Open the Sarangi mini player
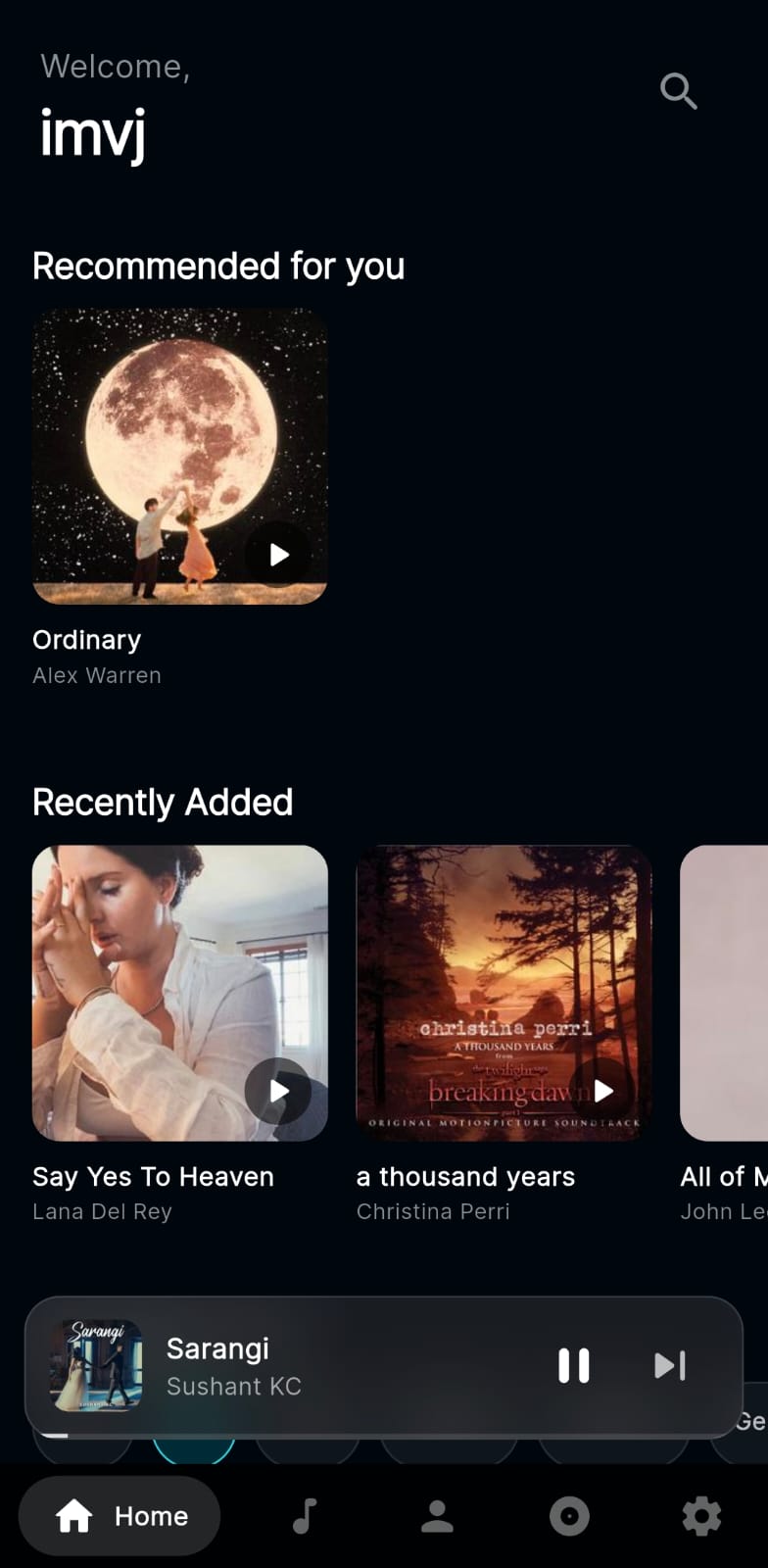This screenshot has height=1568, width=768. [x=294, y=1365]
